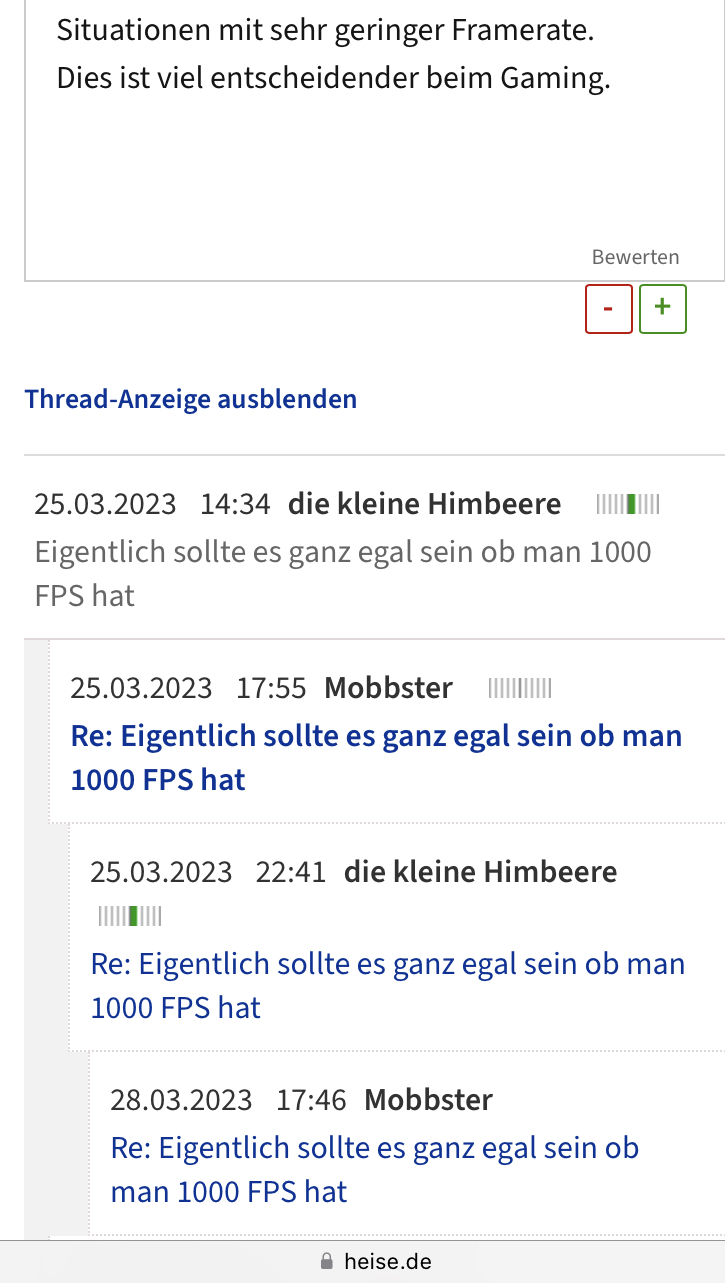Viewport: 725px width, 1283px height.
Task: Rate the post down with minus button
Action: [x=608, y=309]
